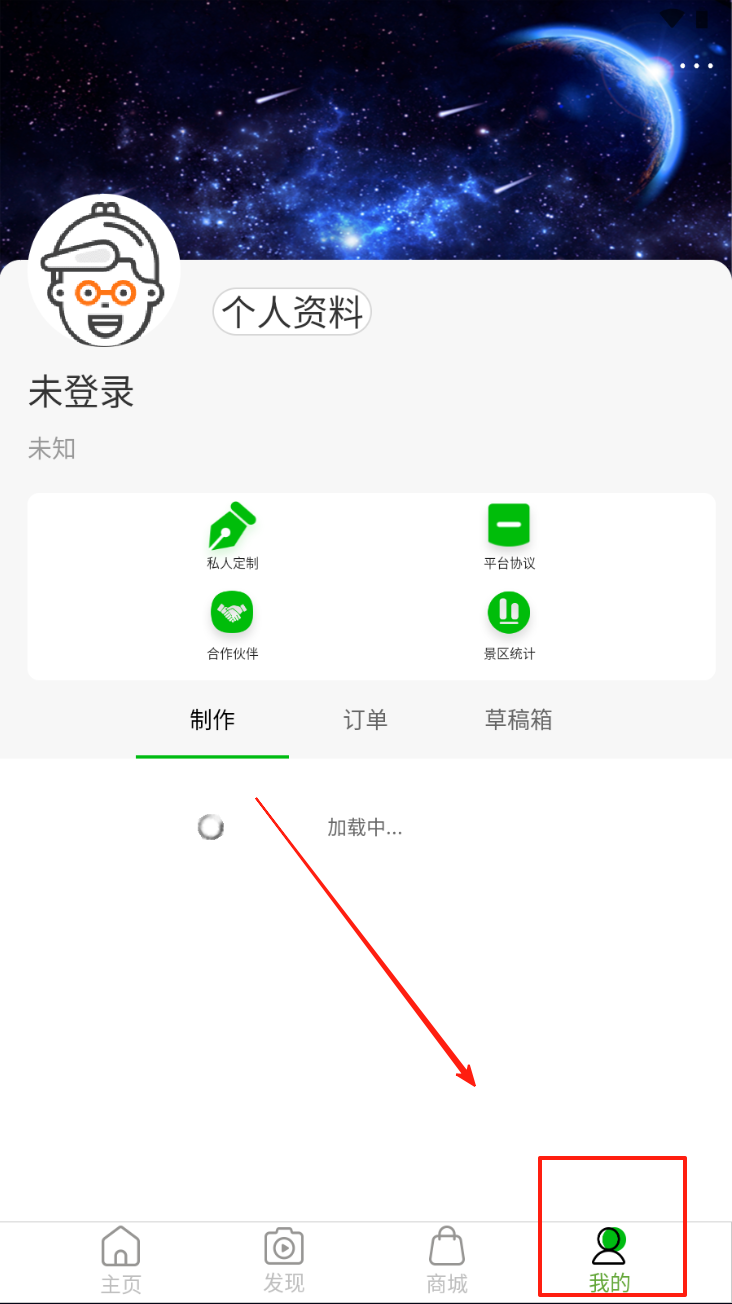Viewport: 732px width, 1304px height.
Task: Open 景区统计 scenic area statistics
Action: pos(509,625)
